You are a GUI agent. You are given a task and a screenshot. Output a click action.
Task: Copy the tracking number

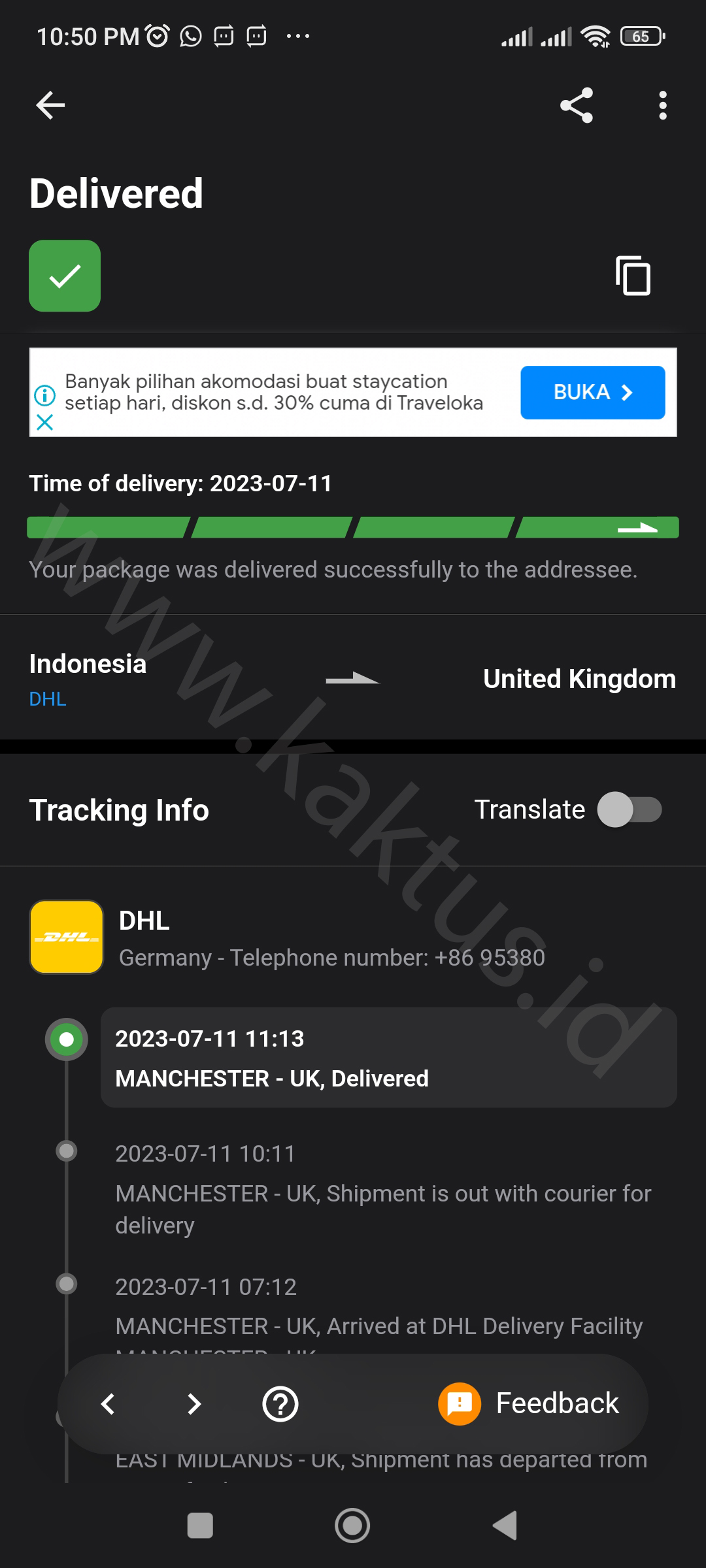tap(633, 276)
